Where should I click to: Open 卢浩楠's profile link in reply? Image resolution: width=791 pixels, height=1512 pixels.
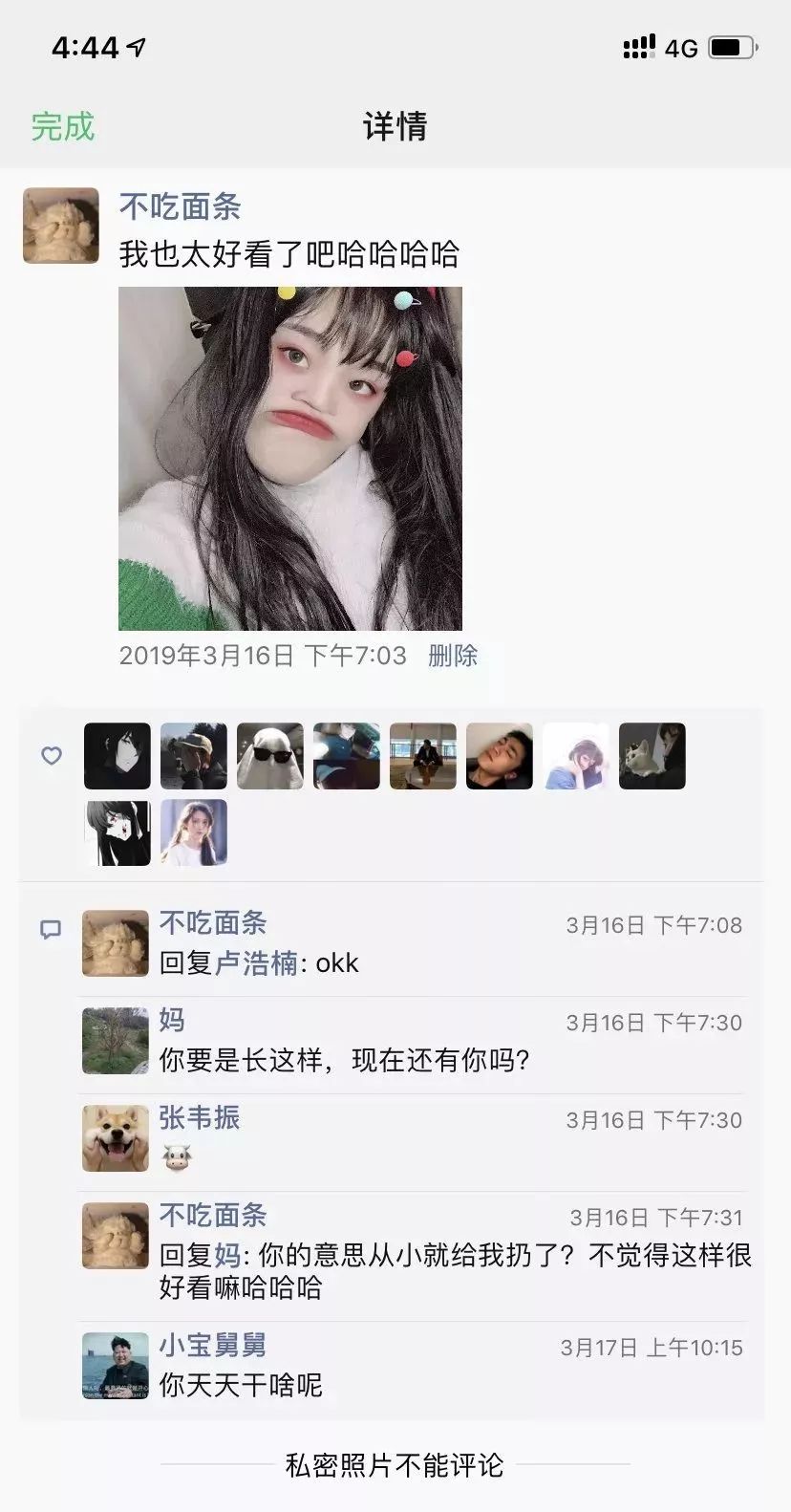pyautogui.click(x=256, y=962)
